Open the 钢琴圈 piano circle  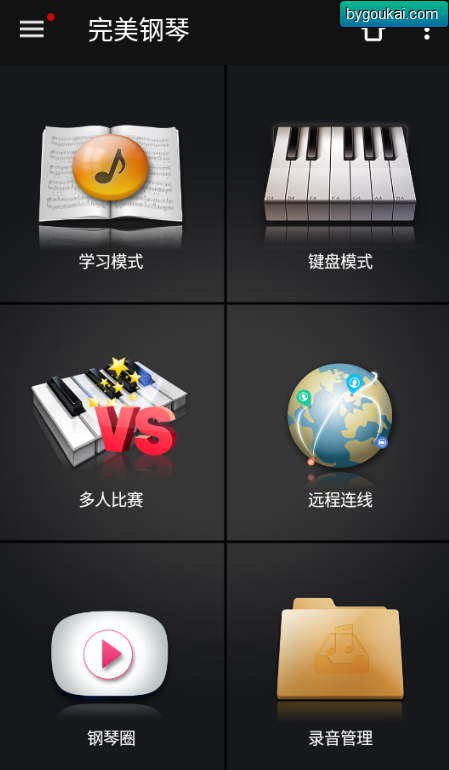112,657
